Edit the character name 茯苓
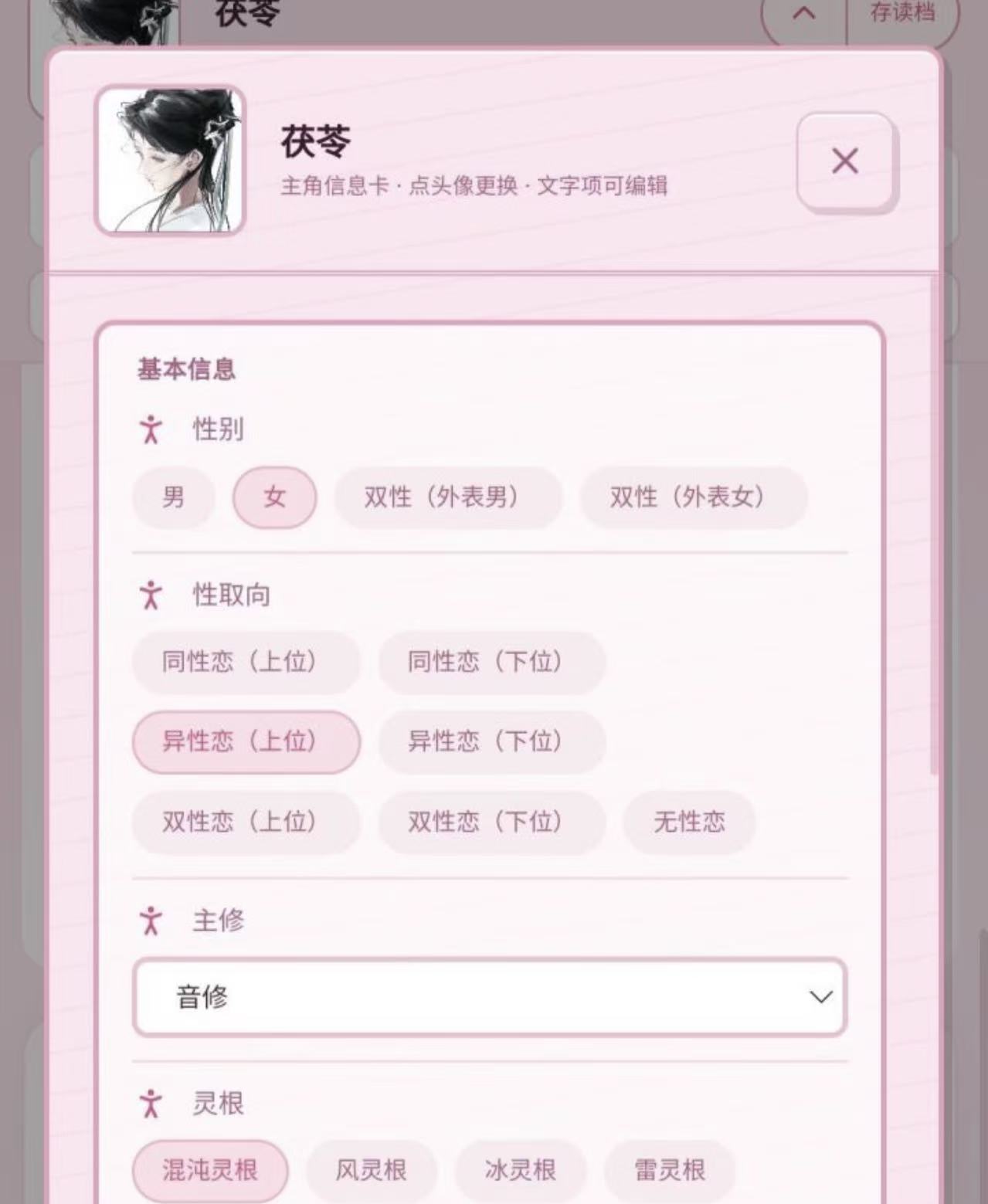This screenshot has width=988, height=1204. click(316, 141)
